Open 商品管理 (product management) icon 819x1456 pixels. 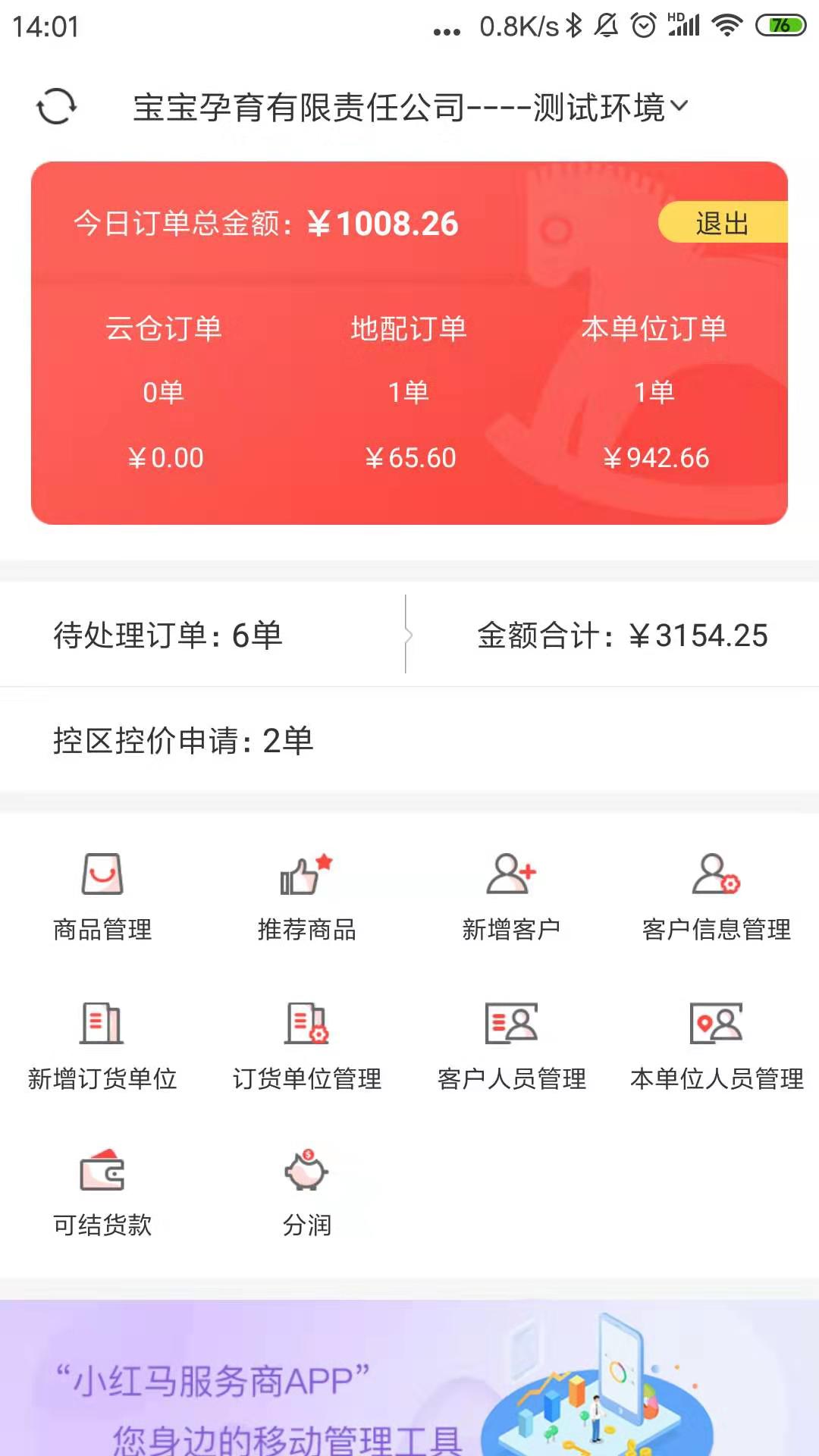(102, 880)
